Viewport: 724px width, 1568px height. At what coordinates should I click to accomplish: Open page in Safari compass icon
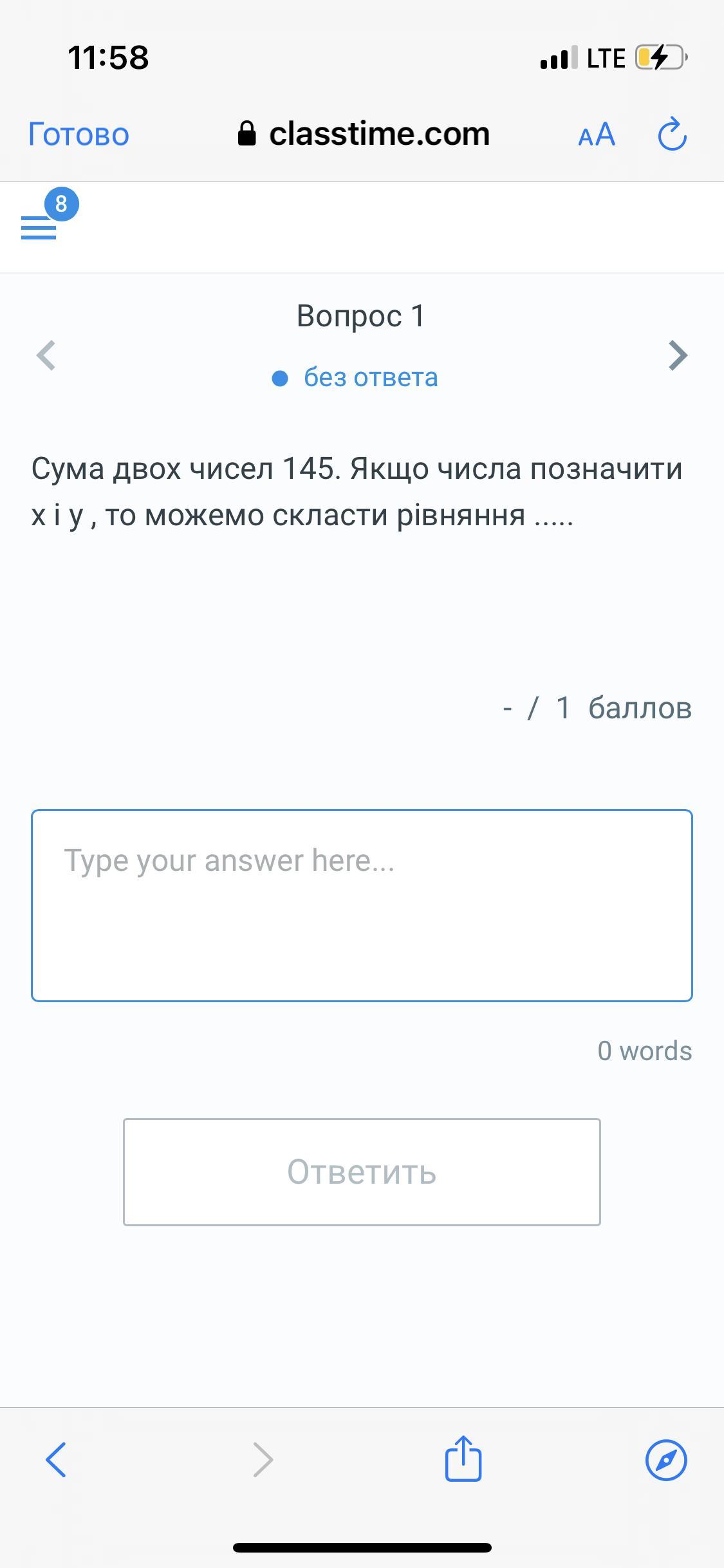666,1460
